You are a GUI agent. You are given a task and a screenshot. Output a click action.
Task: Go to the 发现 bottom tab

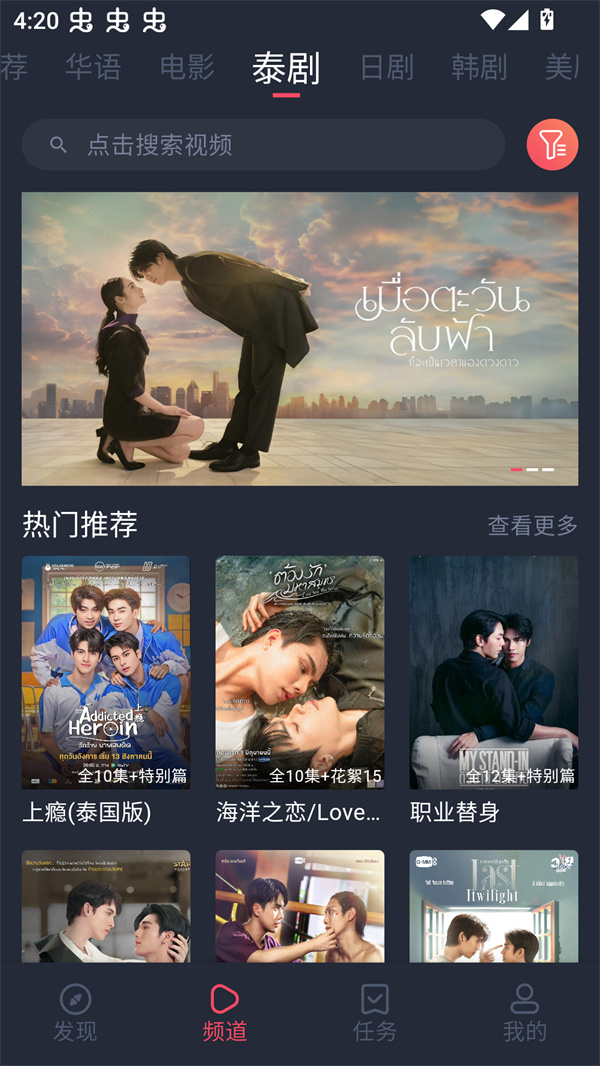75,1012
